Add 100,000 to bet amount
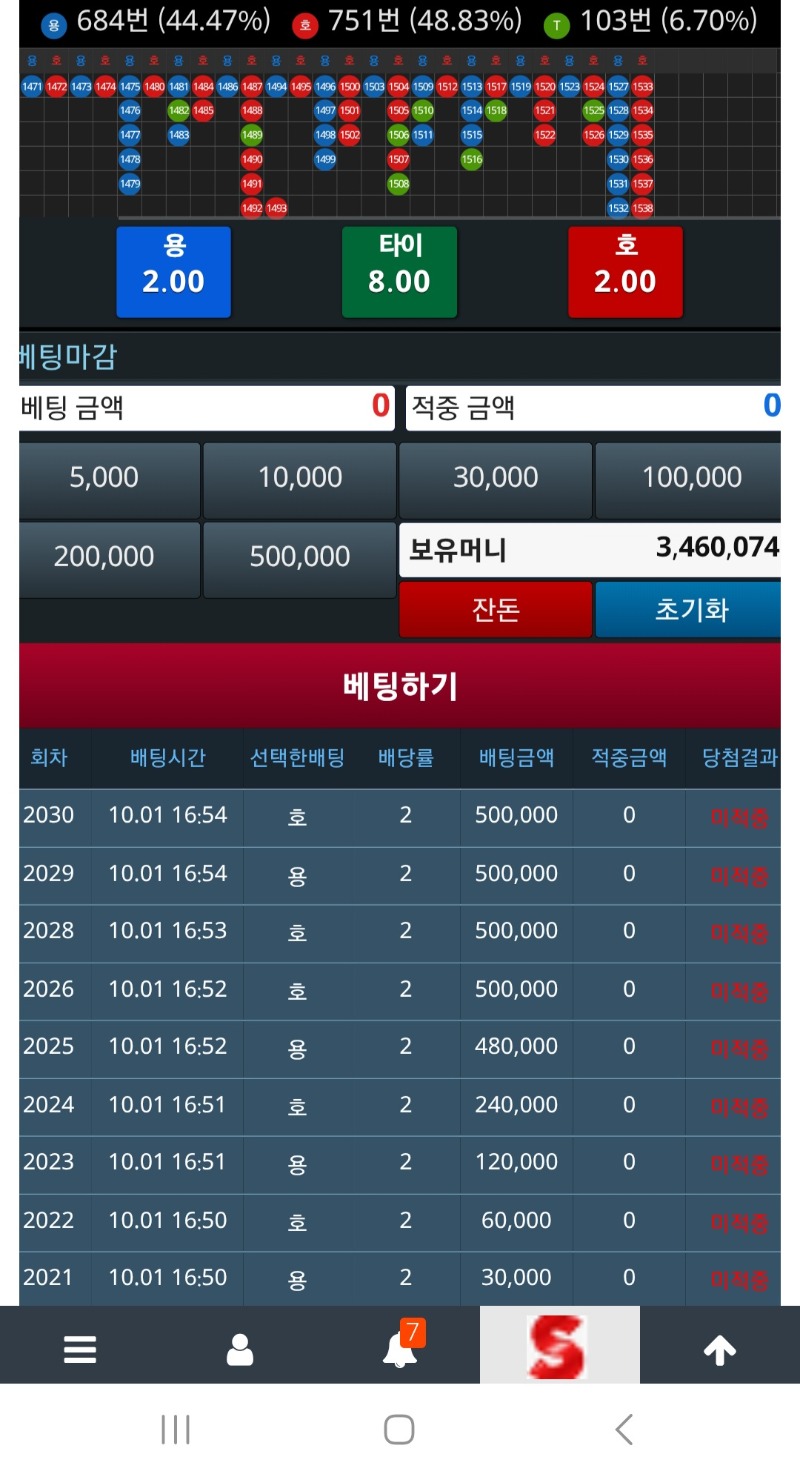This screenshot has height=1477, width=800. [690, 478]
